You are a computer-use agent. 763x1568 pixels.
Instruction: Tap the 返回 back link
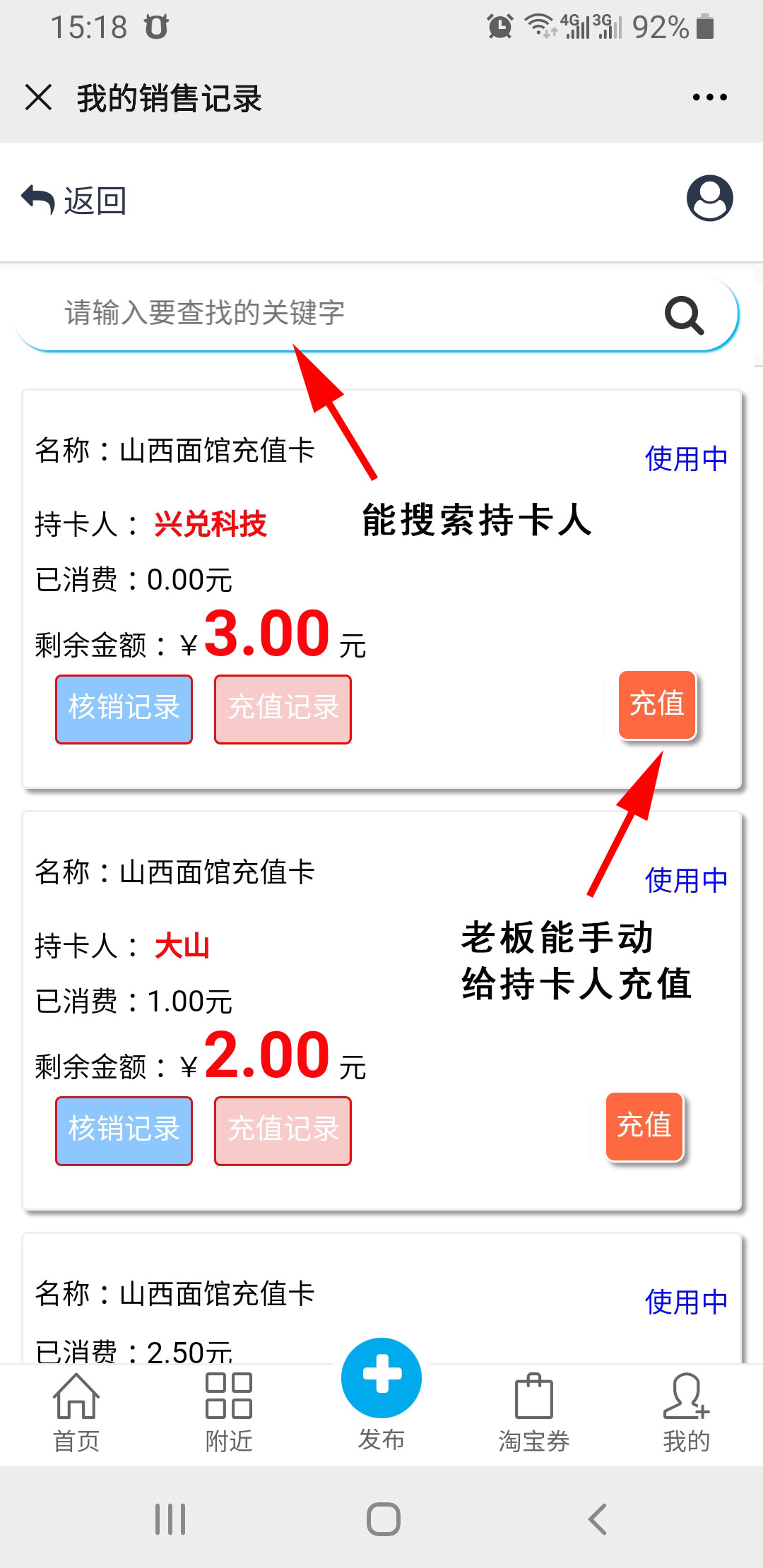pos(74,201)
